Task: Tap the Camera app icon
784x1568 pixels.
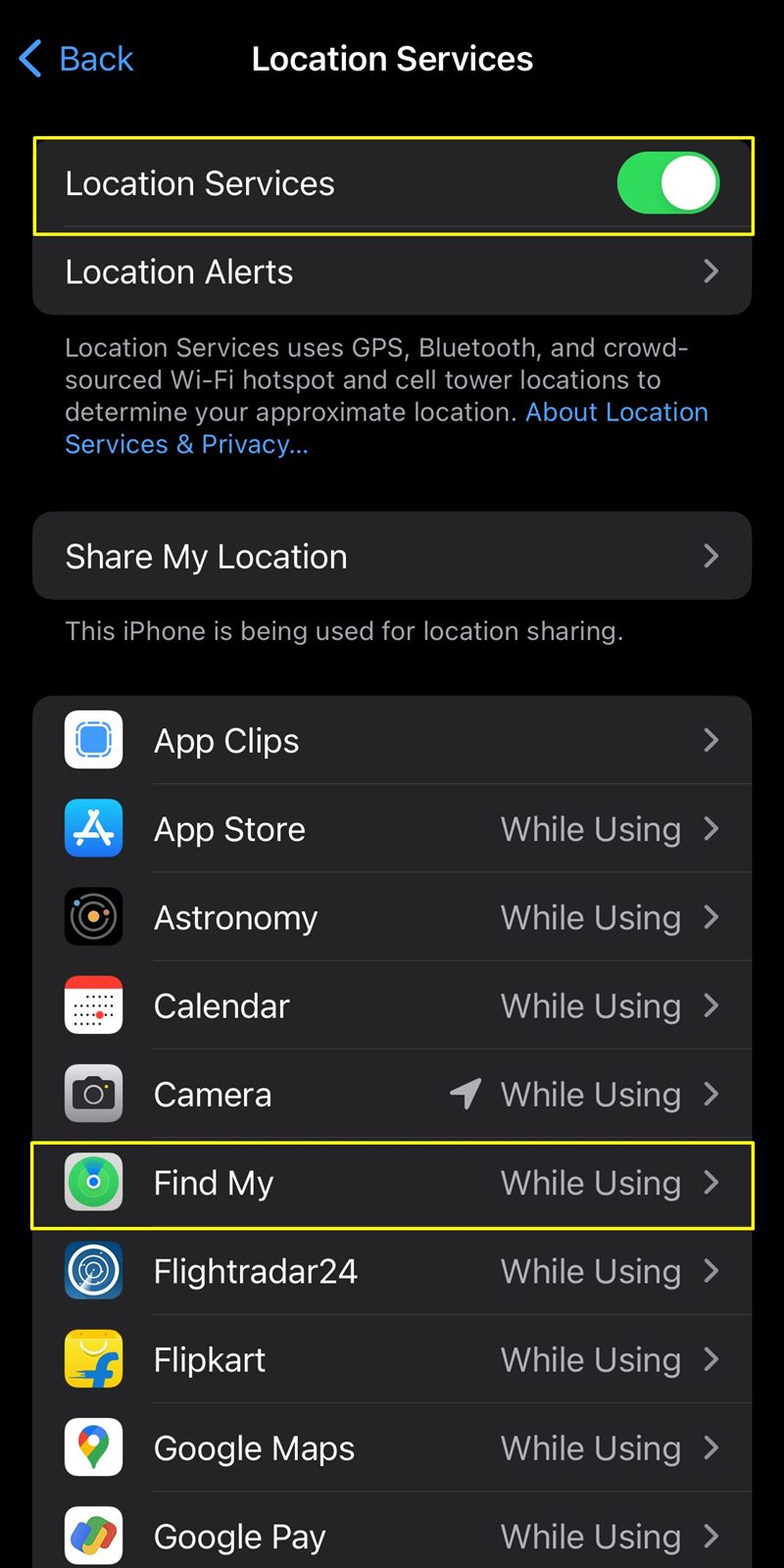Action: [93, 1094]
